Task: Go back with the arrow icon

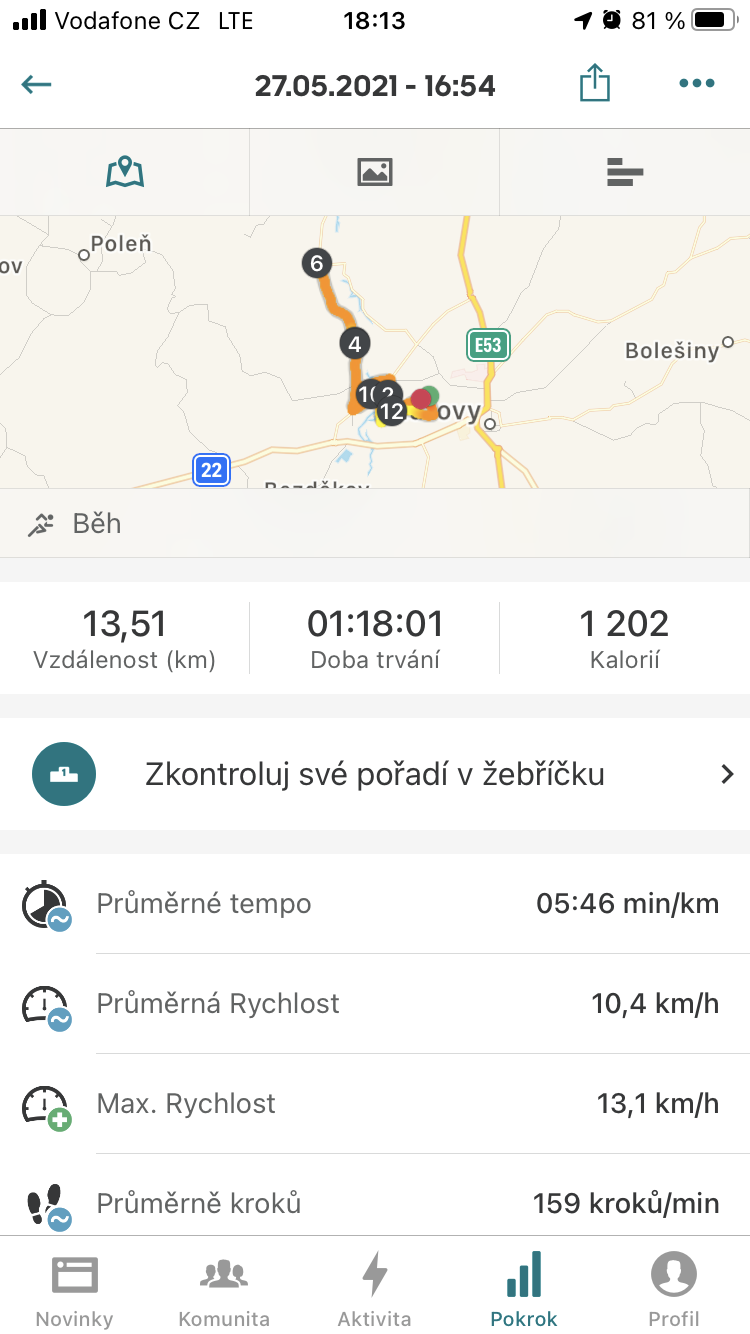Action: pos(36,84)
